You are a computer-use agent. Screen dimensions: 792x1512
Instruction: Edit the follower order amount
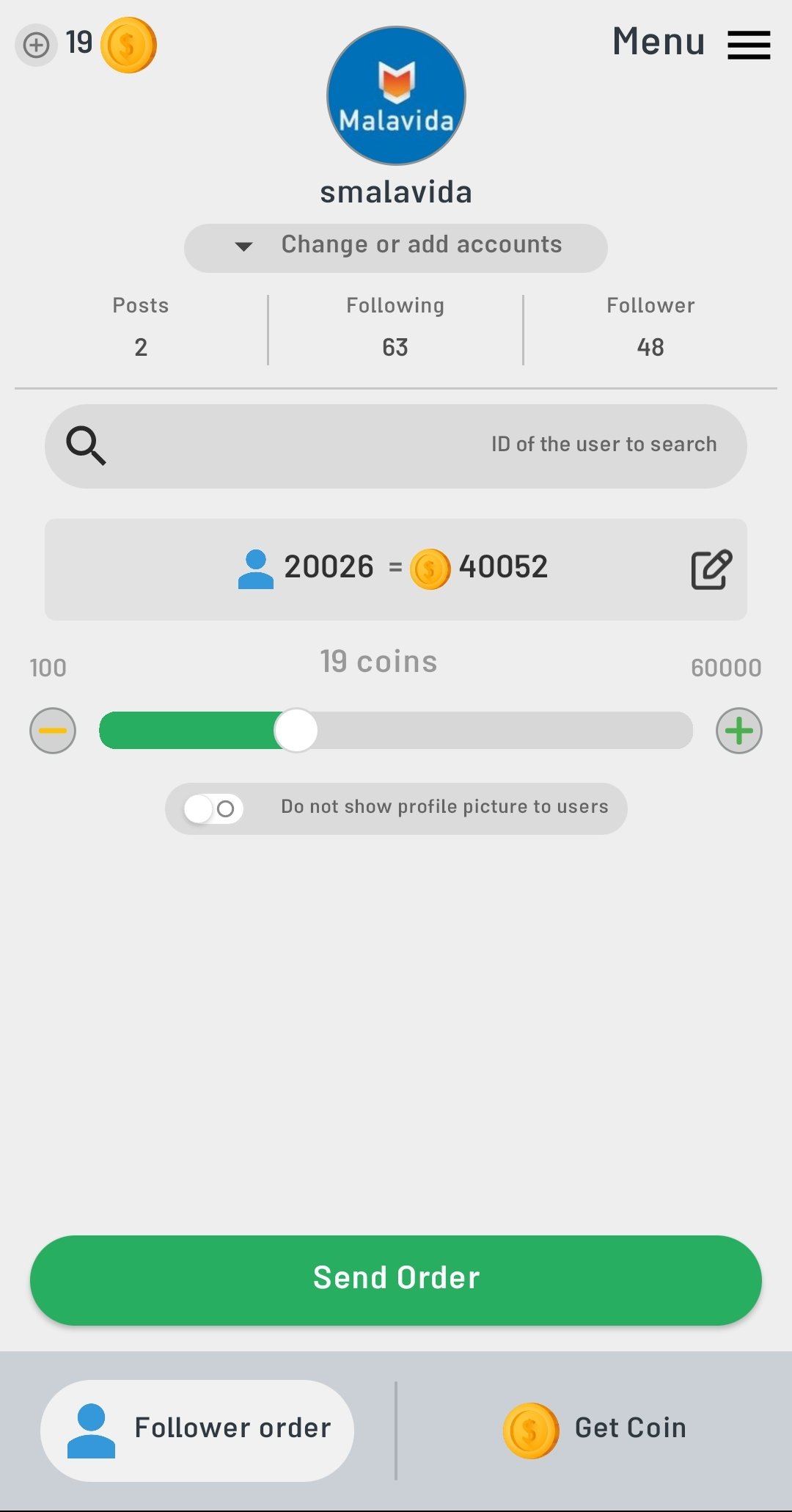coord(711,569)
